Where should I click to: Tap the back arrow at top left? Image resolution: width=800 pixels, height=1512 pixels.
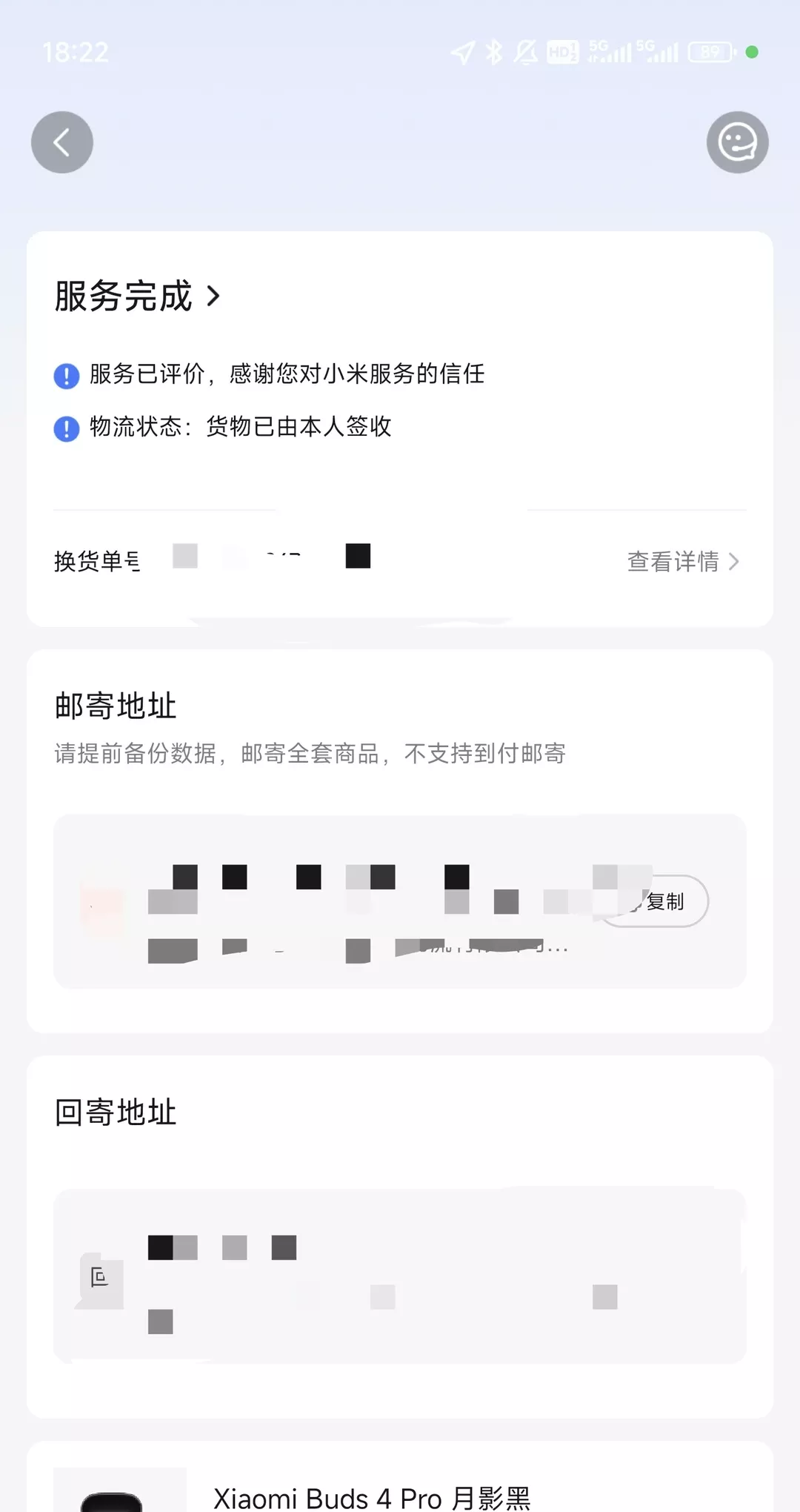pos(62,142)
